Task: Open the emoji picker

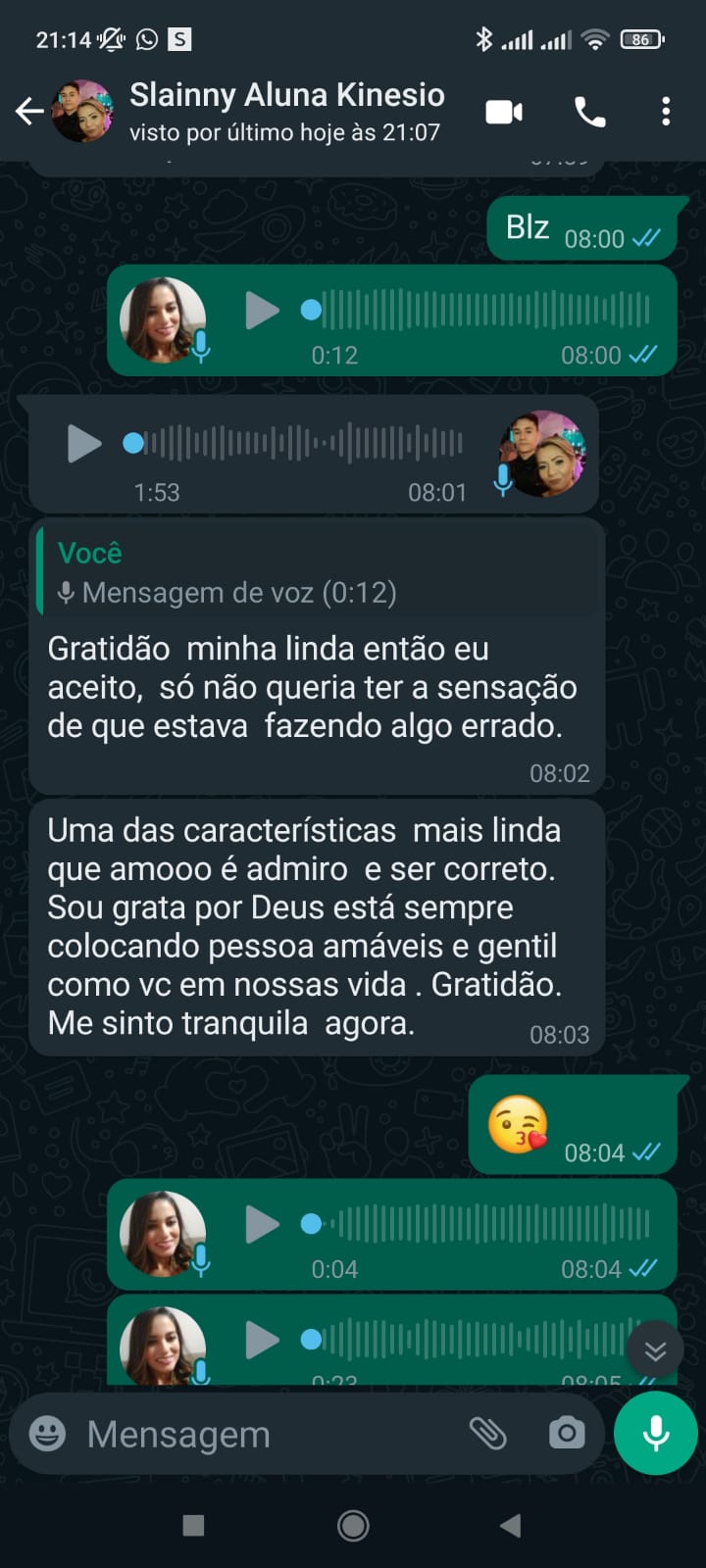Action: point(47,1434)
